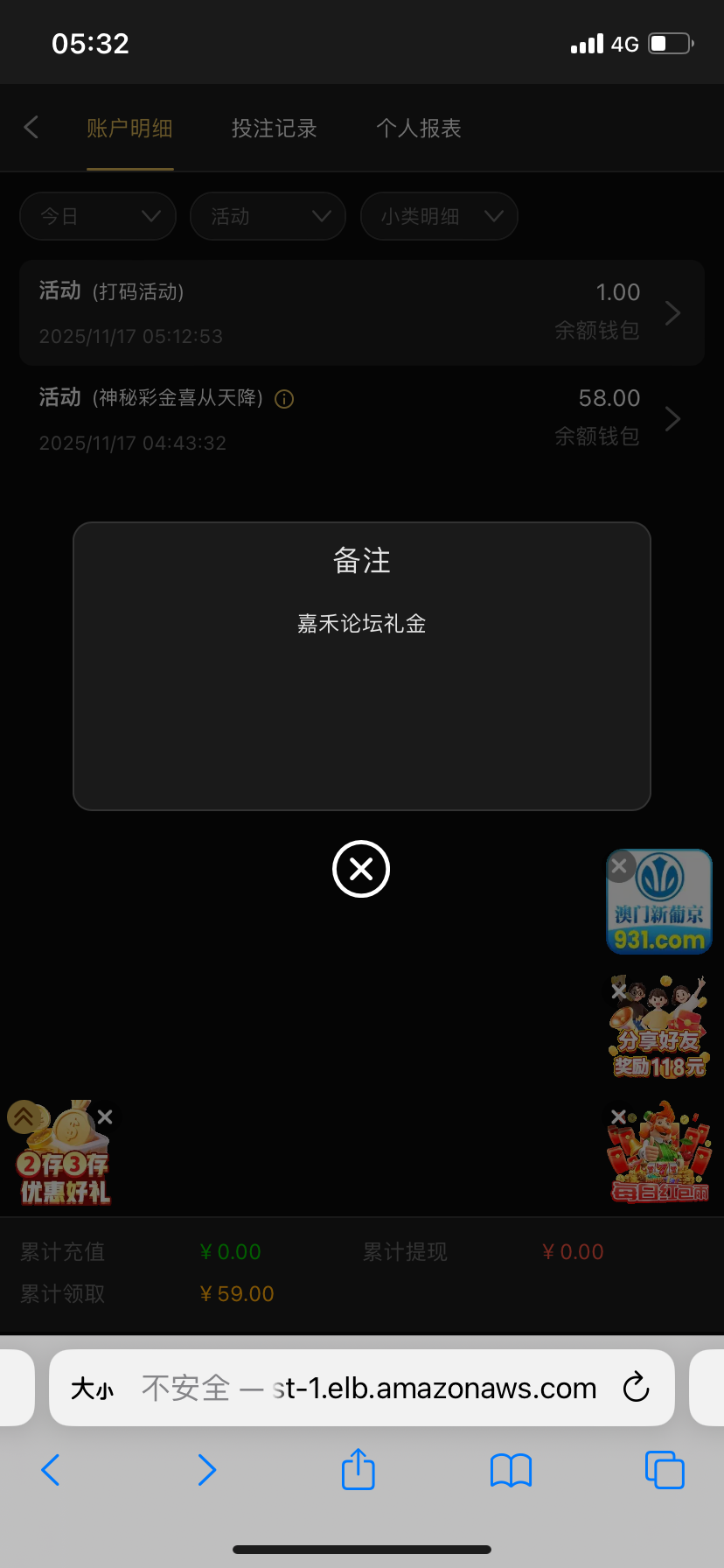Select the 账户明细 tab

[x=129, y=129]
